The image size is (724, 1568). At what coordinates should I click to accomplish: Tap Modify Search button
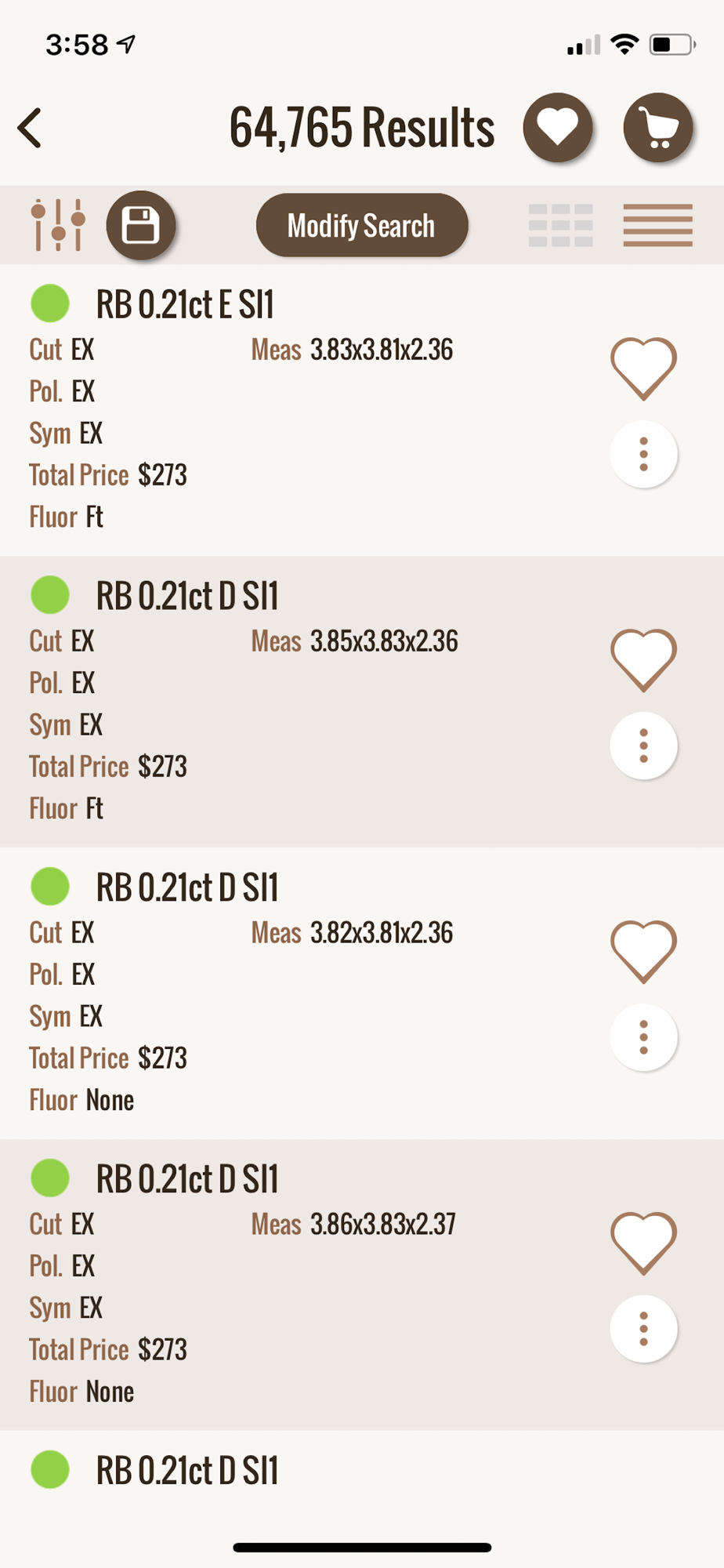click(x=362, y=225)
